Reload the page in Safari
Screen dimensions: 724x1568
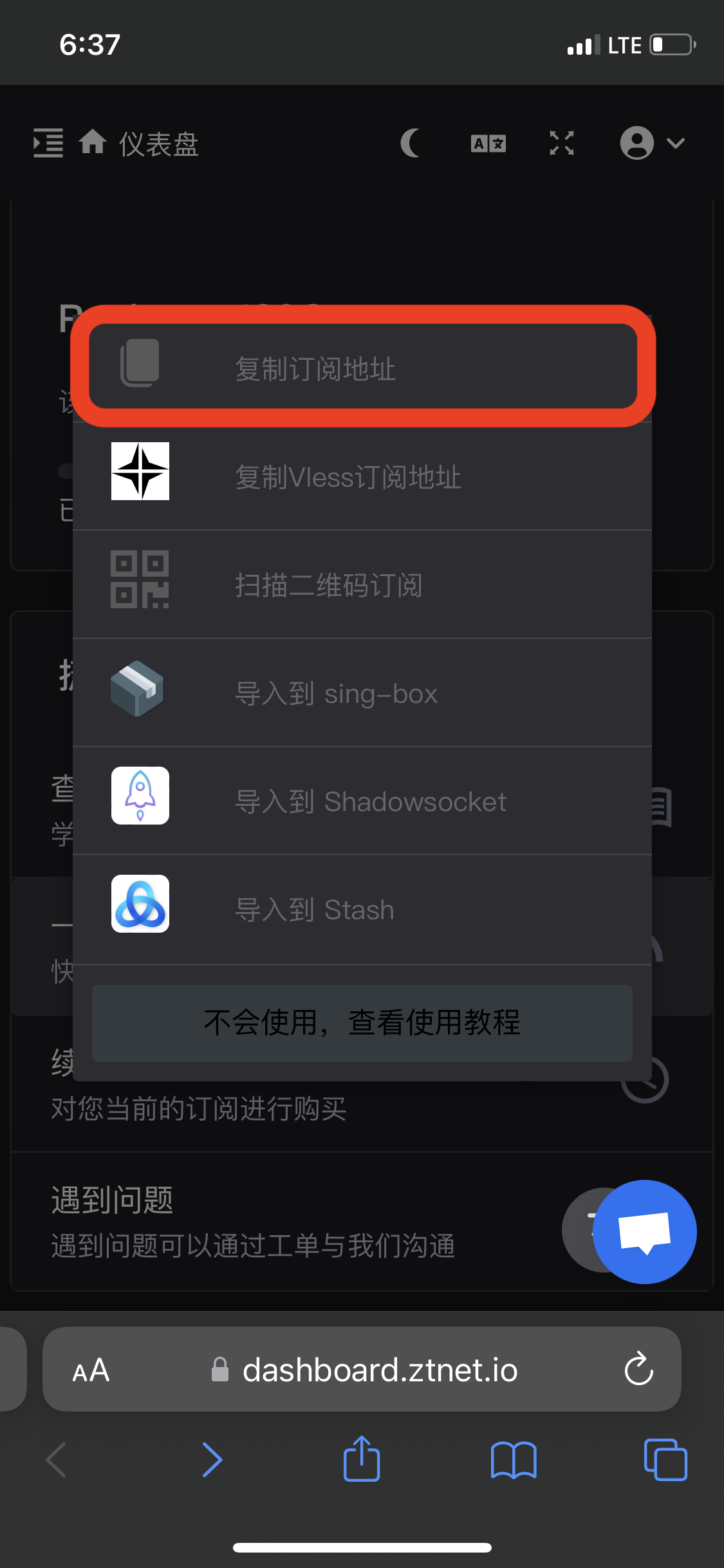coord(638,1368)
